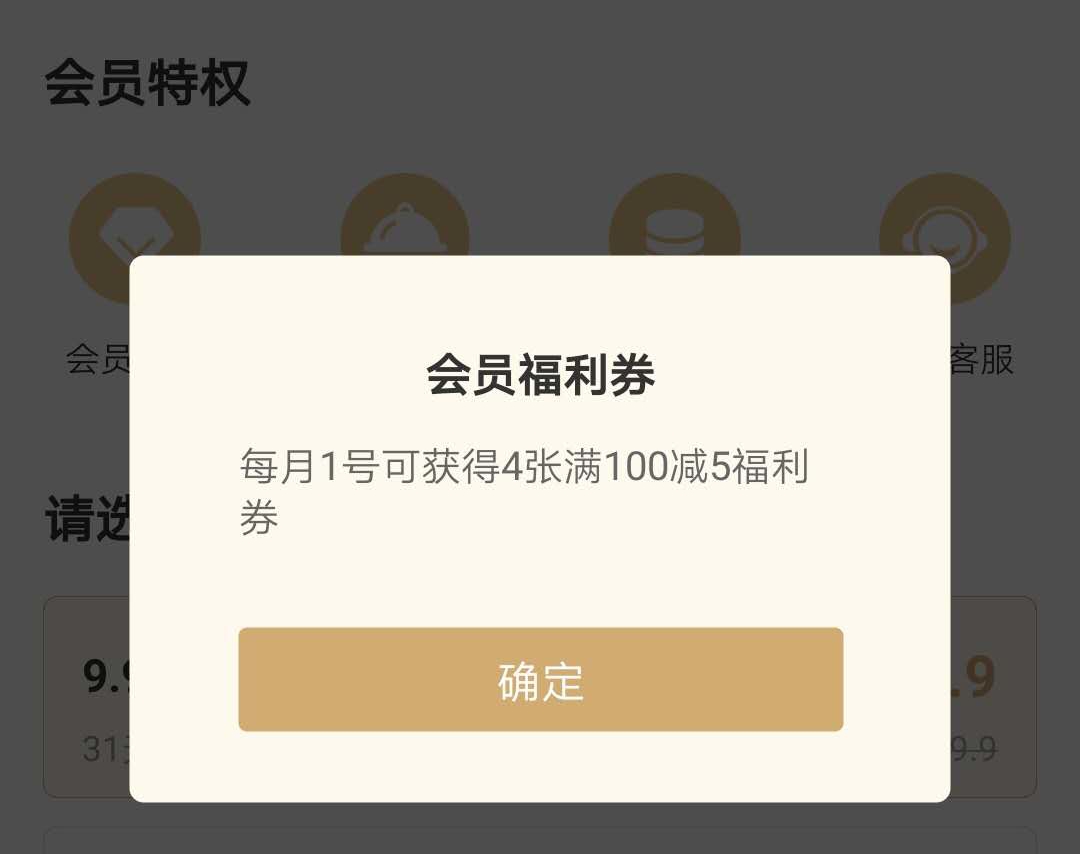
Task: Confirm the dialog with 确定 button
Action: (540, 680)
